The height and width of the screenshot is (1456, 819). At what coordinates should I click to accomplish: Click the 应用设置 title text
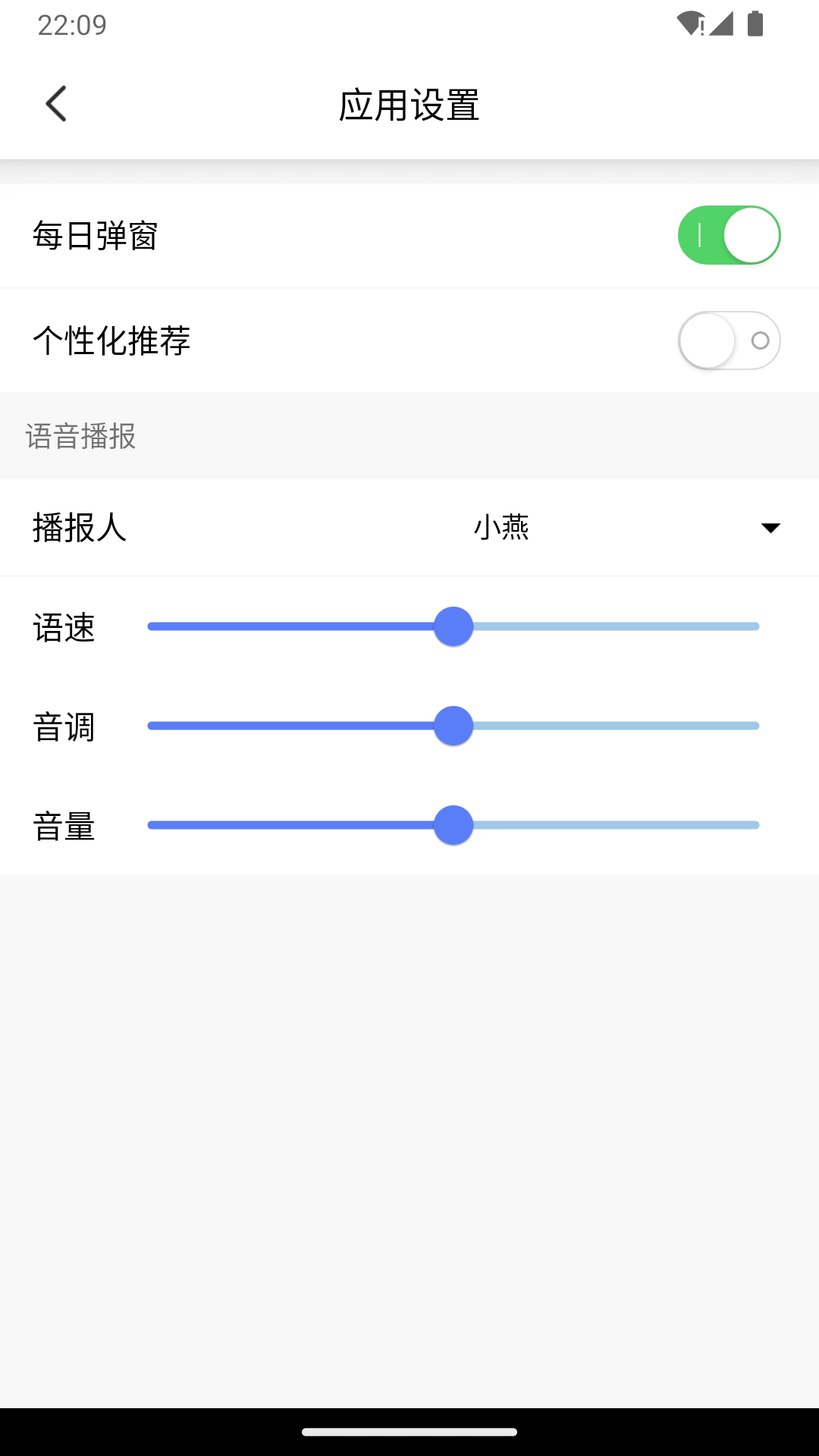coord(409,106)
